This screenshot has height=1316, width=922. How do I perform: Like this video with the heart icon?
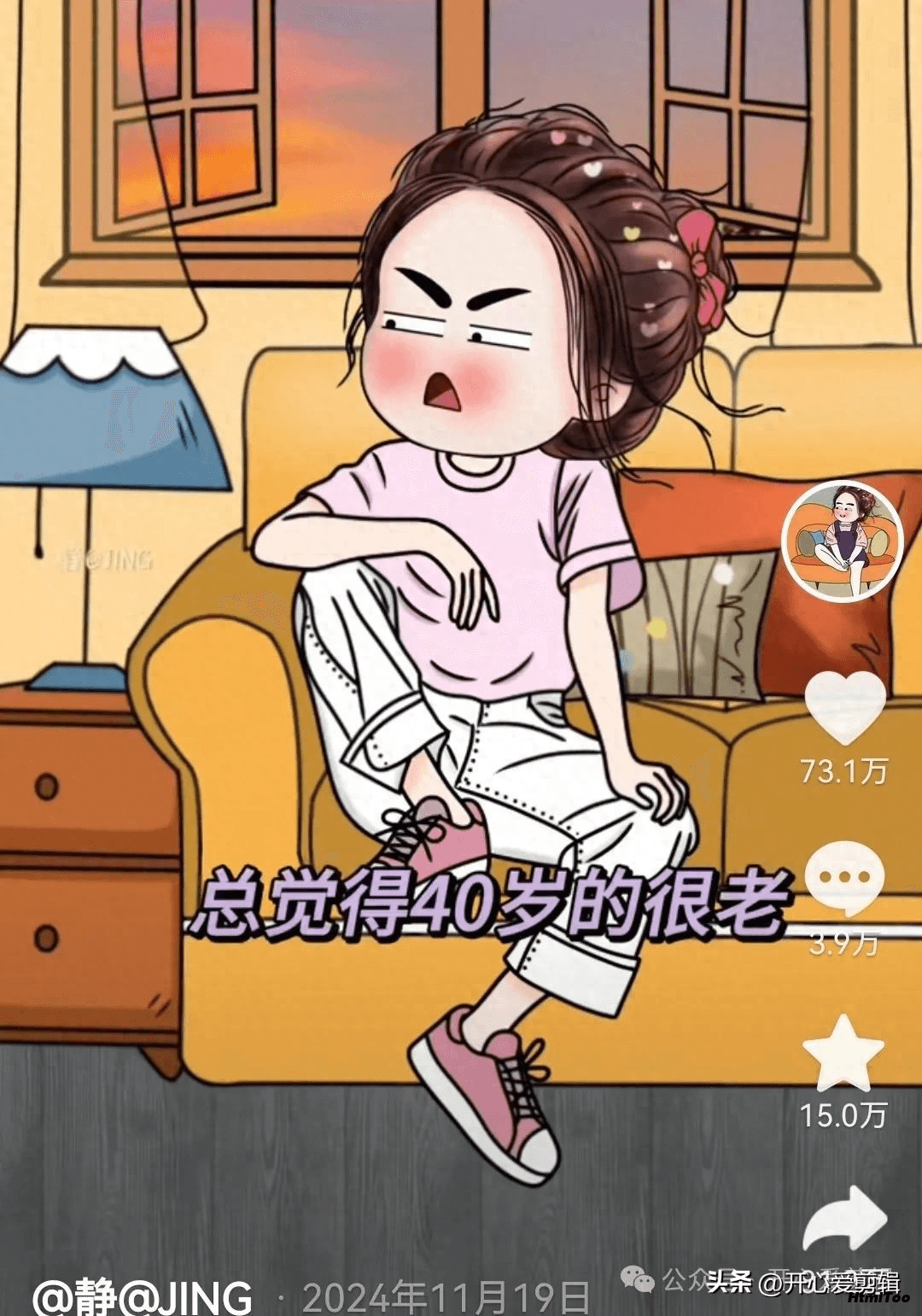tap(844, 709)
